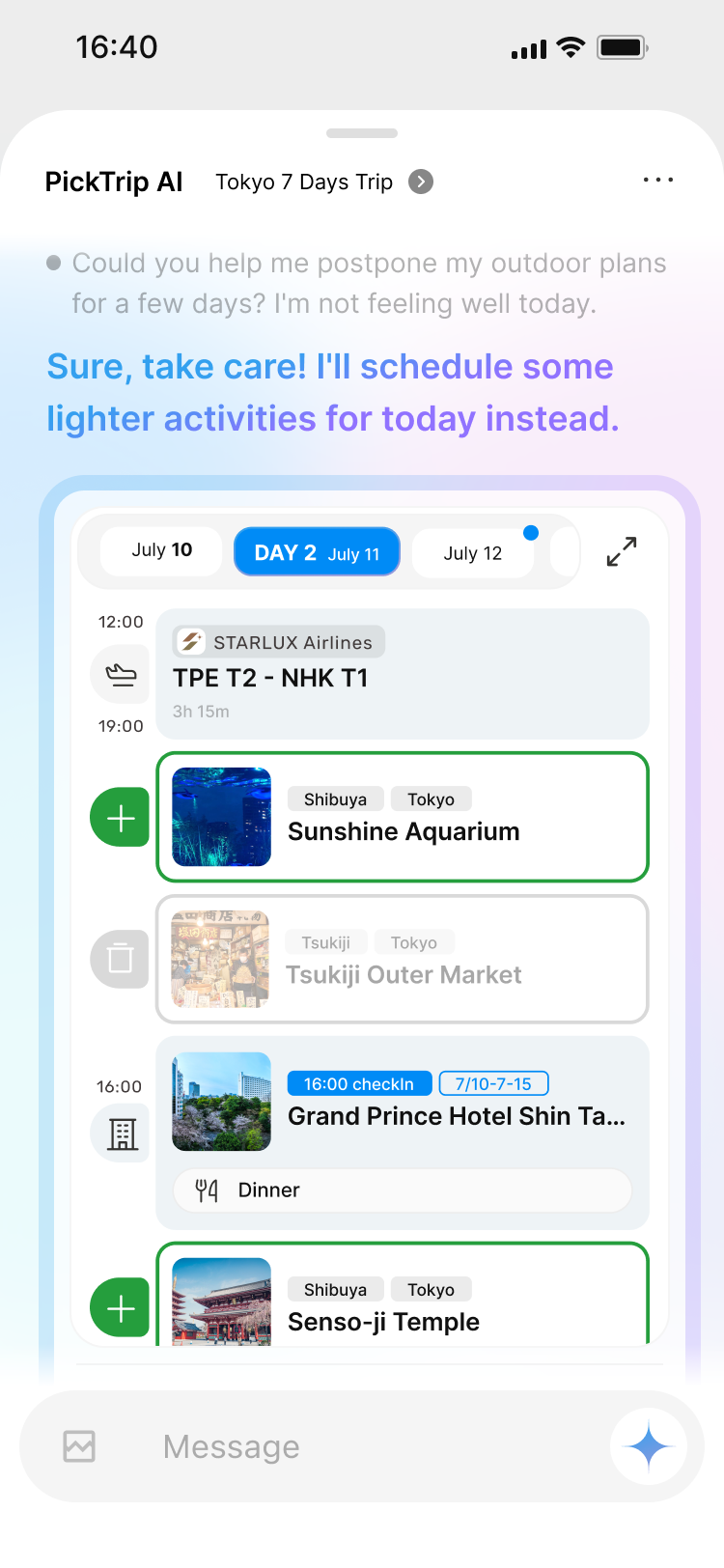Open the three-dot overflow menu
724x1568 pixels.
point(657,181)
